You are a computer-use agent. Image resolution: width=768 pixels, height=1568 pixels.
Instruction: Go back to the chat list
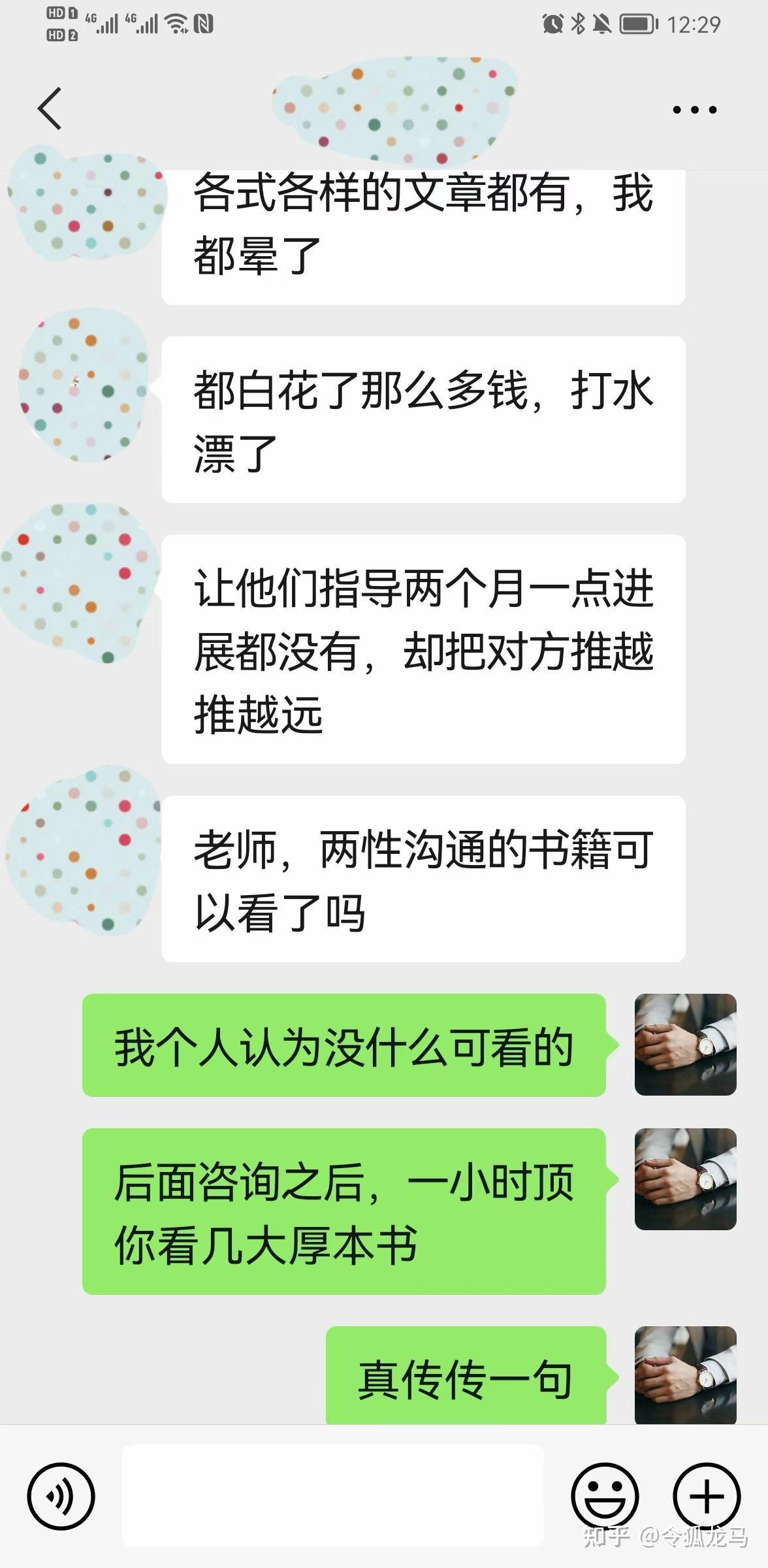pyautogui.click(x=50, y=108)
